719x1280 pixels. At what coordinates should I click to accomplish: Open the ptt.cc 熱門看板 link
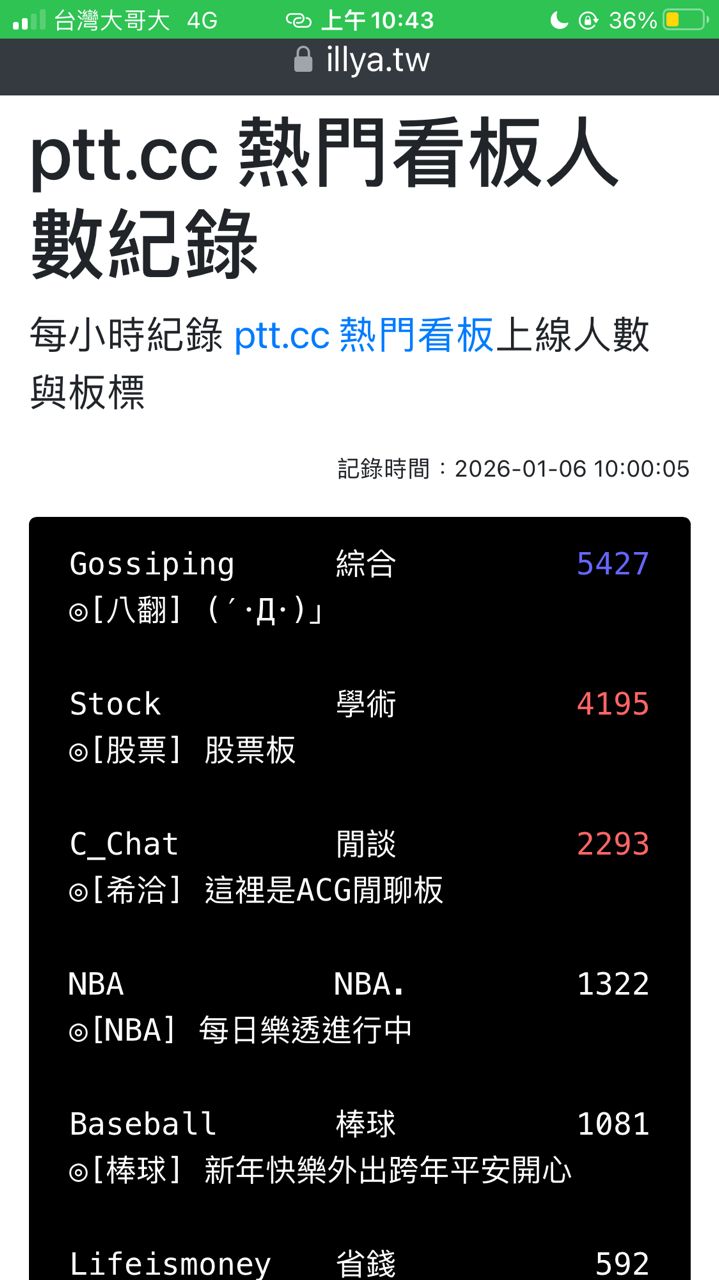click(364, 335)
